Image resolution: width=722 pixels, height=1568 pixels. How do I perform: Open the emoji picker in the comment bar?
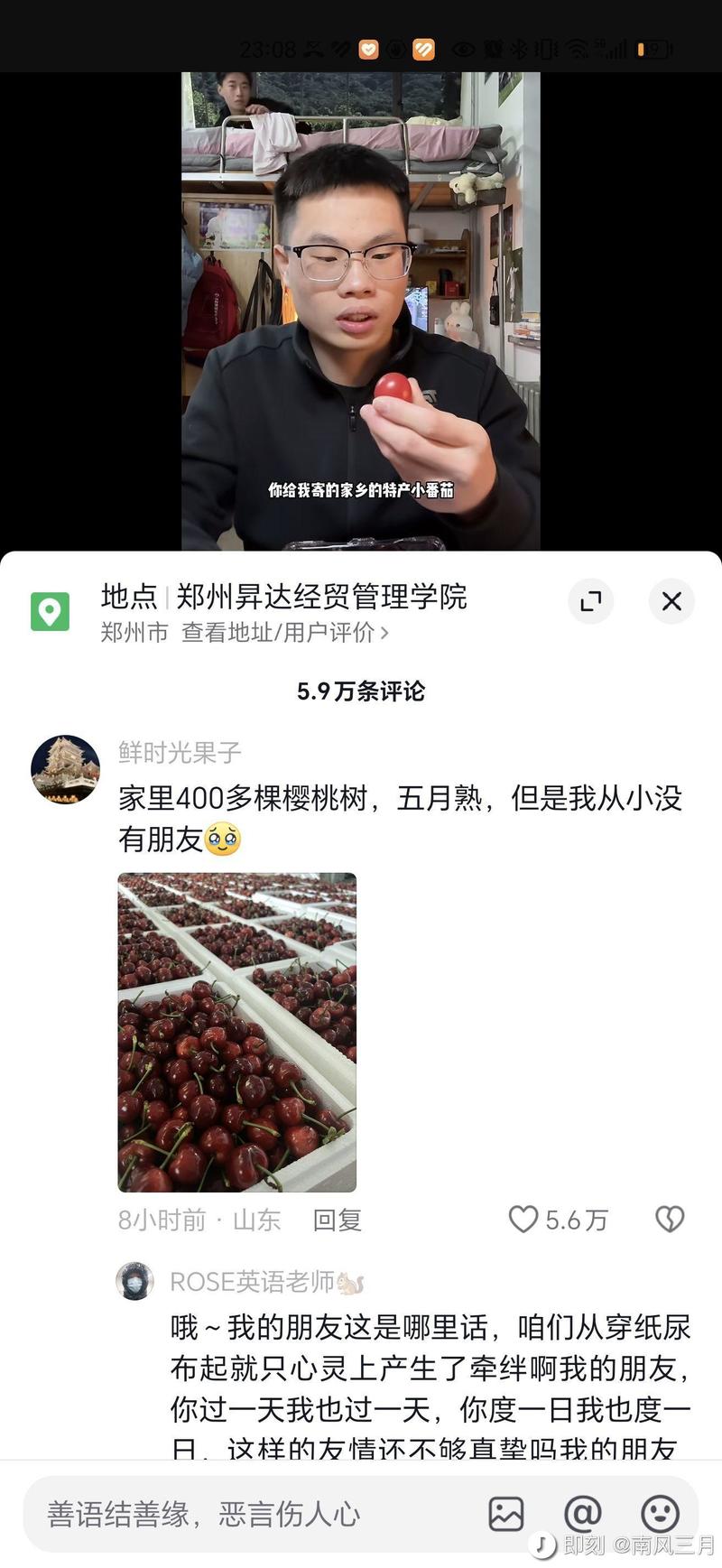[660, 1513]
